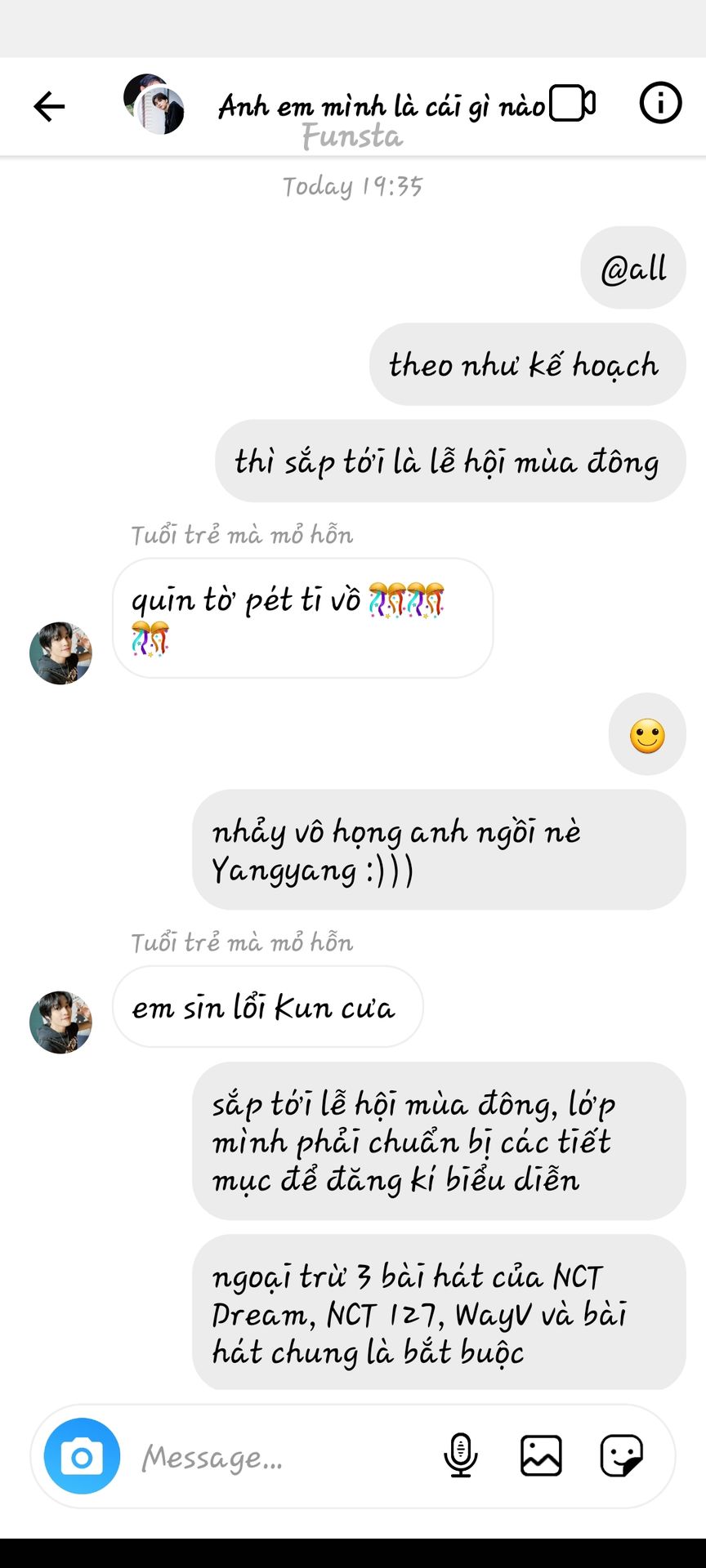Open the conversation info details

[x=659, y=104]
